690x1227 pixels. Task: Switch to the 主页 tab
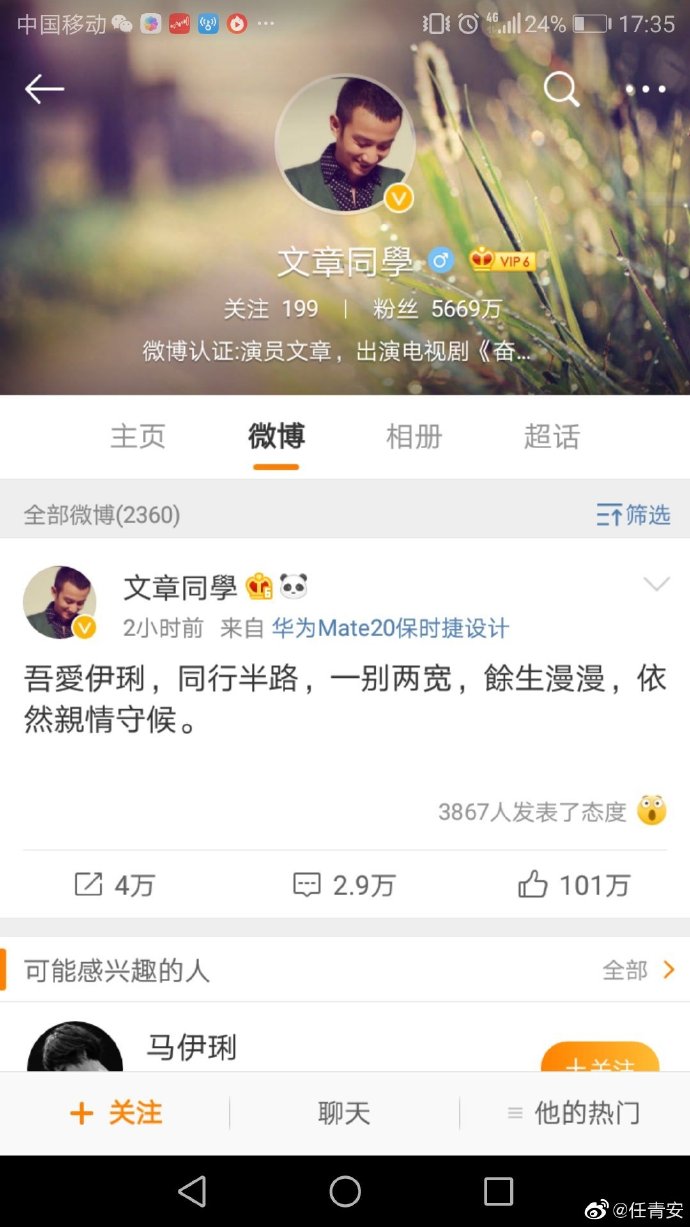[x=138, y=437]
